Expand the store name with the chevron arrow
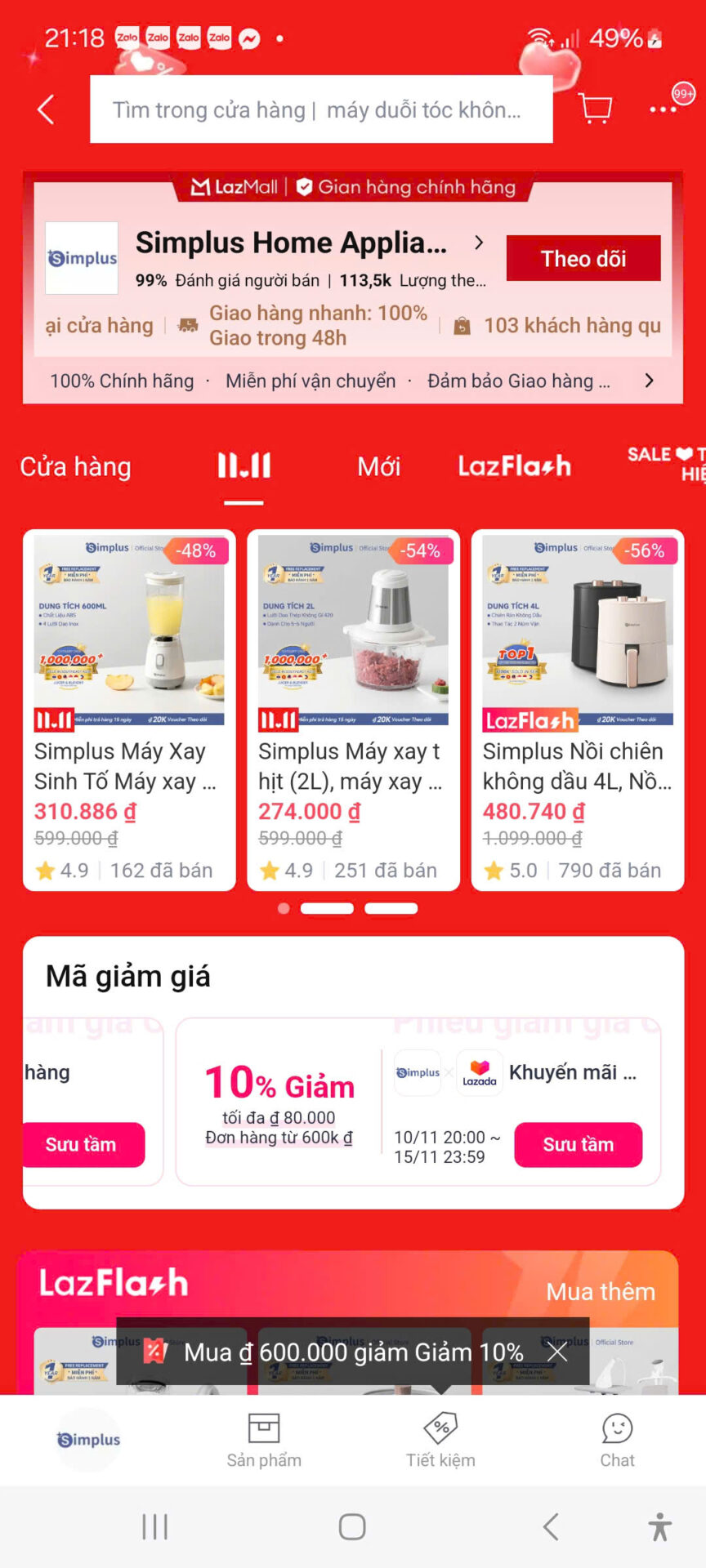Image resolution: width=706 pixels, height=1568 pixels. [479, 243]
